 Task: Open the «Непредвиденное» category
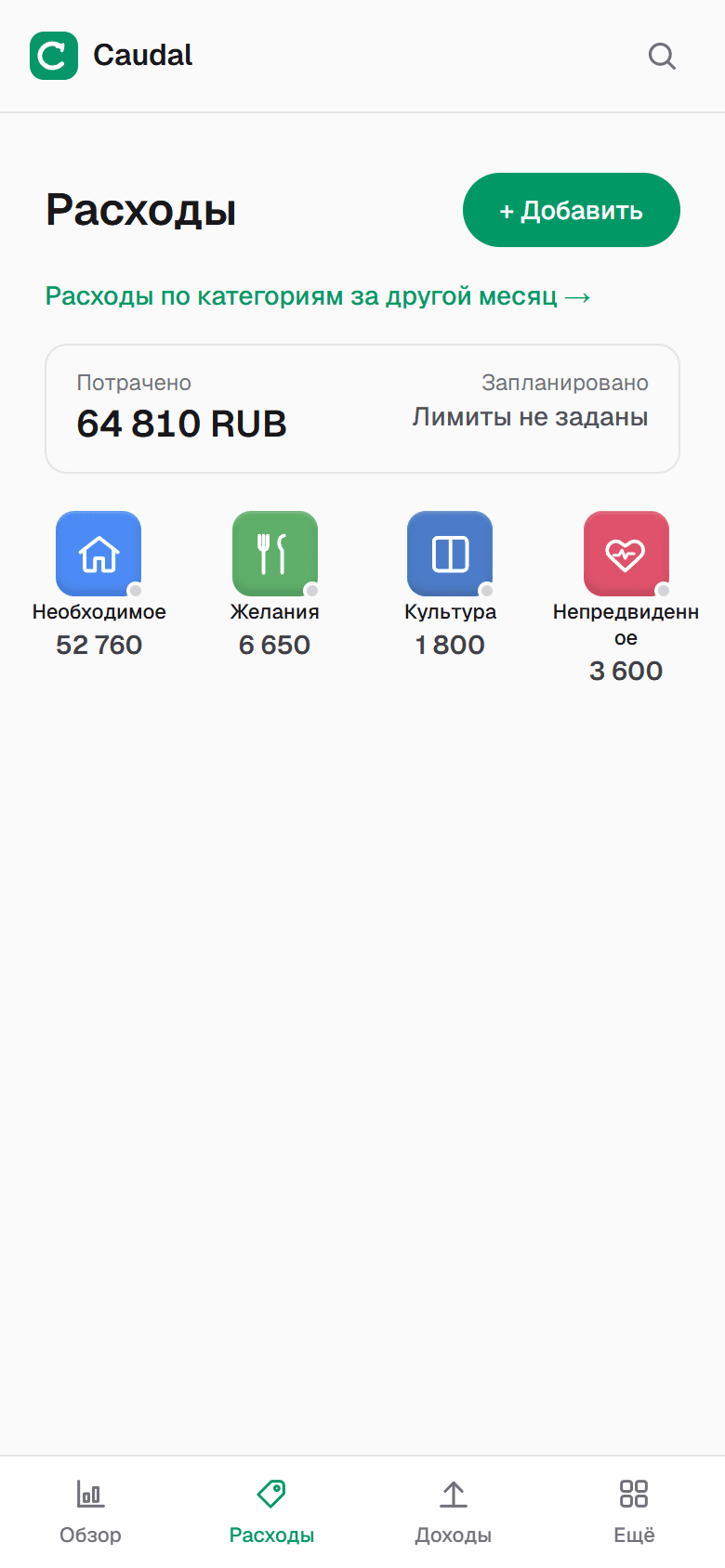pos(626,598)
